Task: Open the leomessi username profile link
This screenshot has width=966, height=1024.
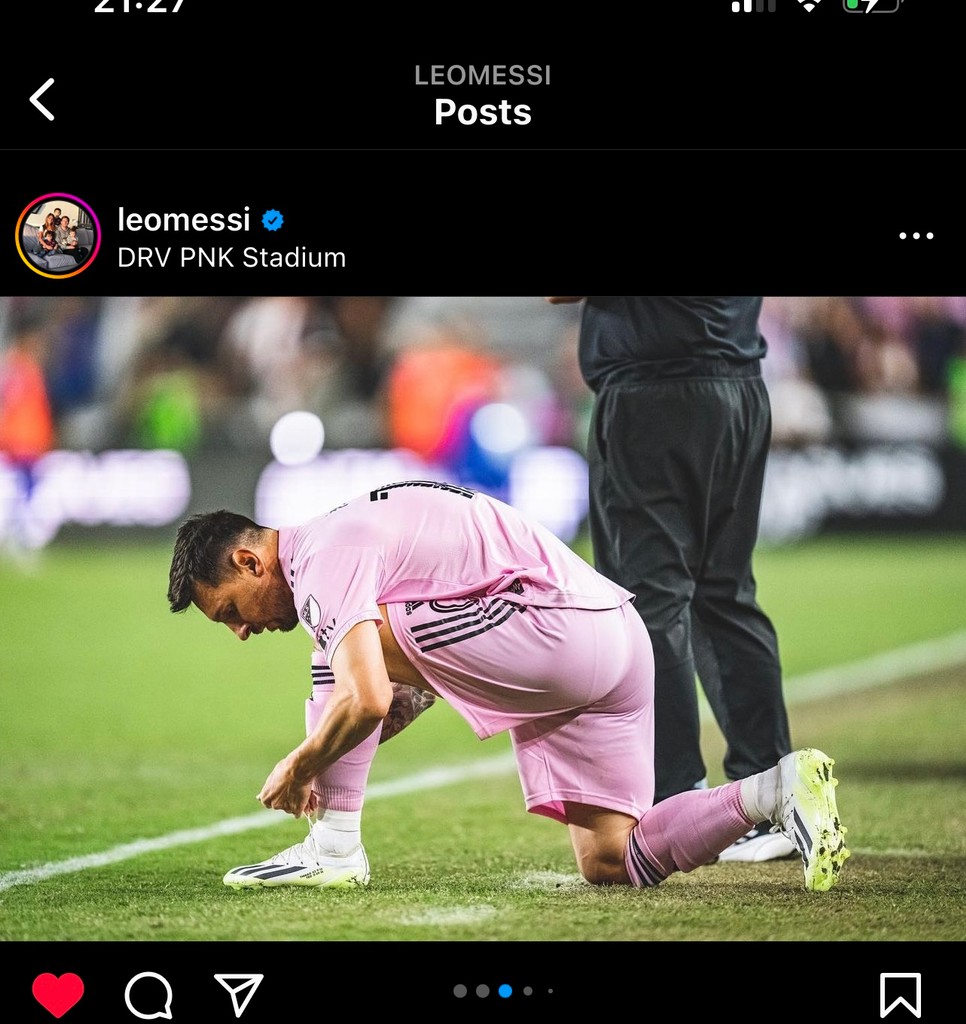Action: point(184,219)
